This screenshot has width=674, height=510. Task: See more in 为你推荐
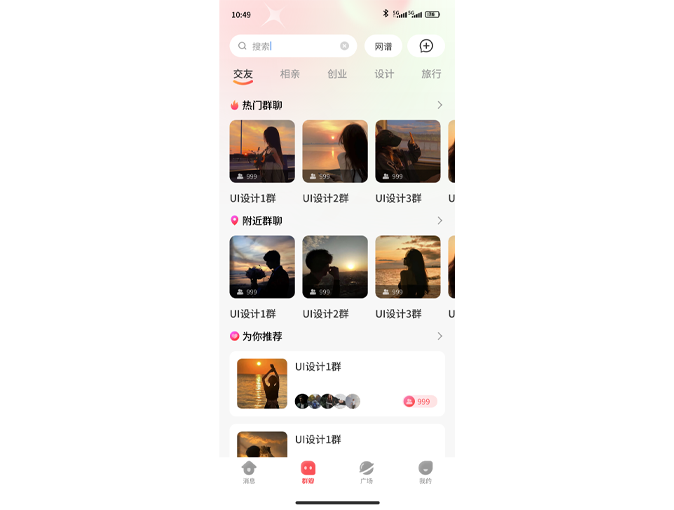tap(439, 336)
